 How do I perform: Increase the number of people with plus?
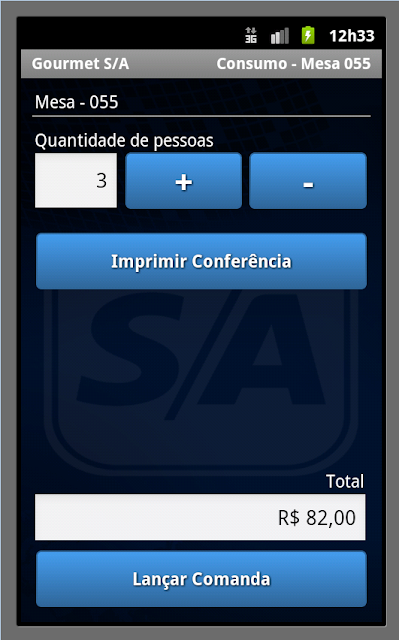tap(184, 181)
